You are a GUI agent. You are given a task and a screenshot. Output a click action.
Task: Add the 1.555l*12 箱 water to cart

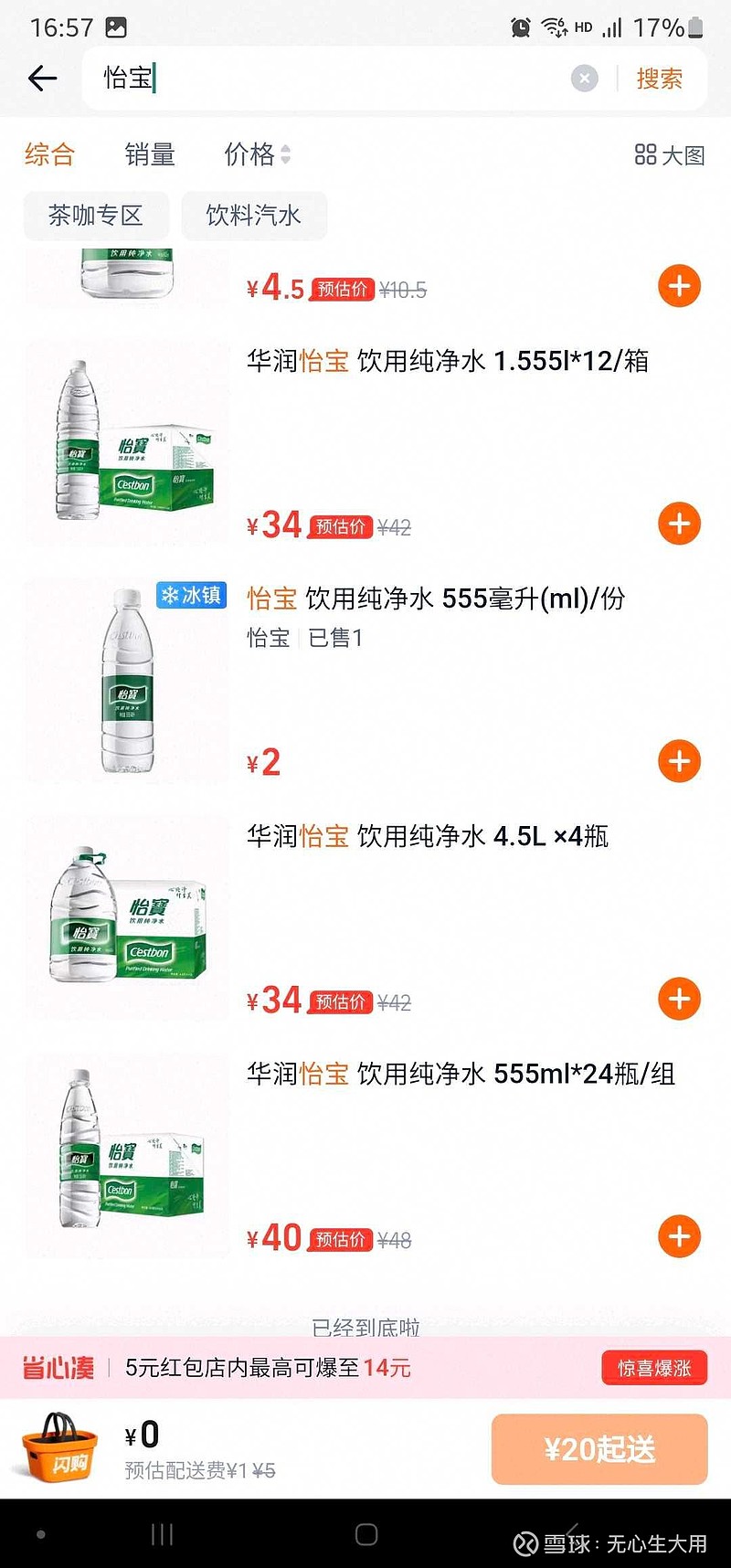678,524
